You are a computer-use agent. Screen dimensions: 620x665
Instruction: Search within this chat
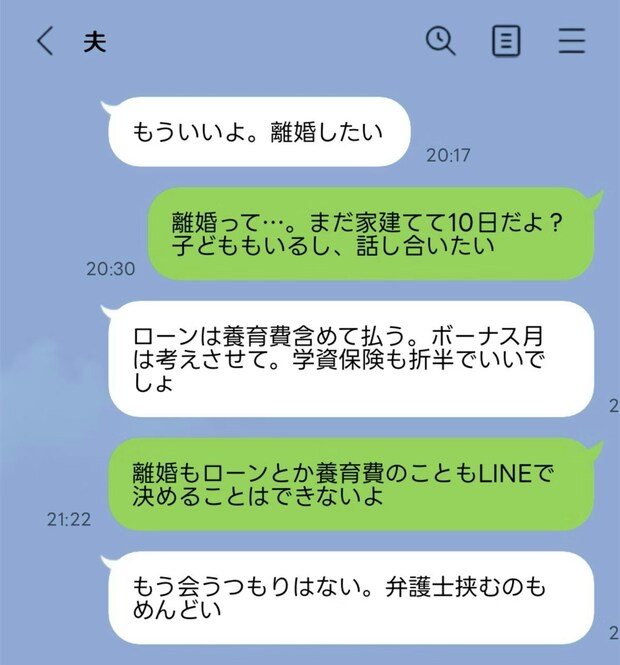tap(440, 41)
